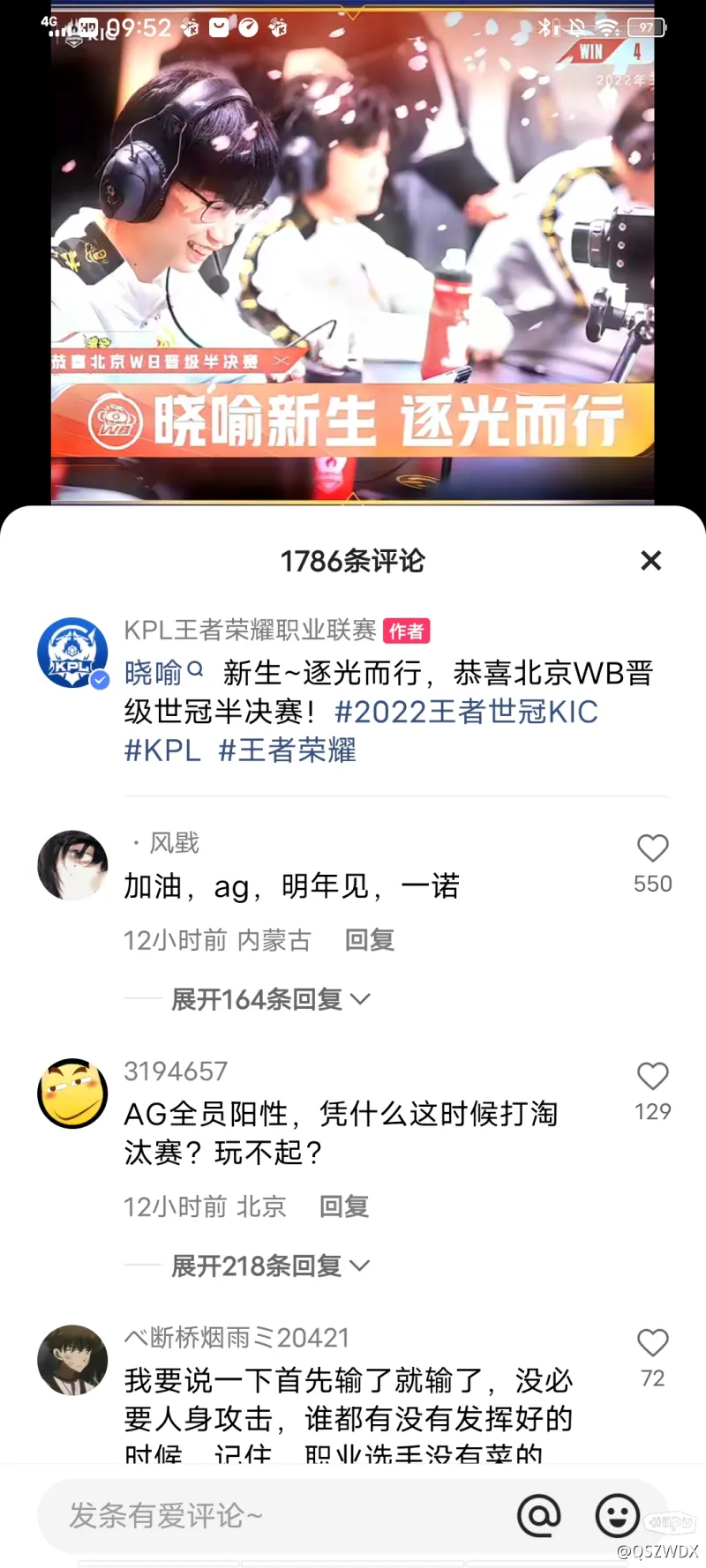Open the #王者荣耀 hashtag
Viewport: 706px width, 1568px height.
click(287, 750)
